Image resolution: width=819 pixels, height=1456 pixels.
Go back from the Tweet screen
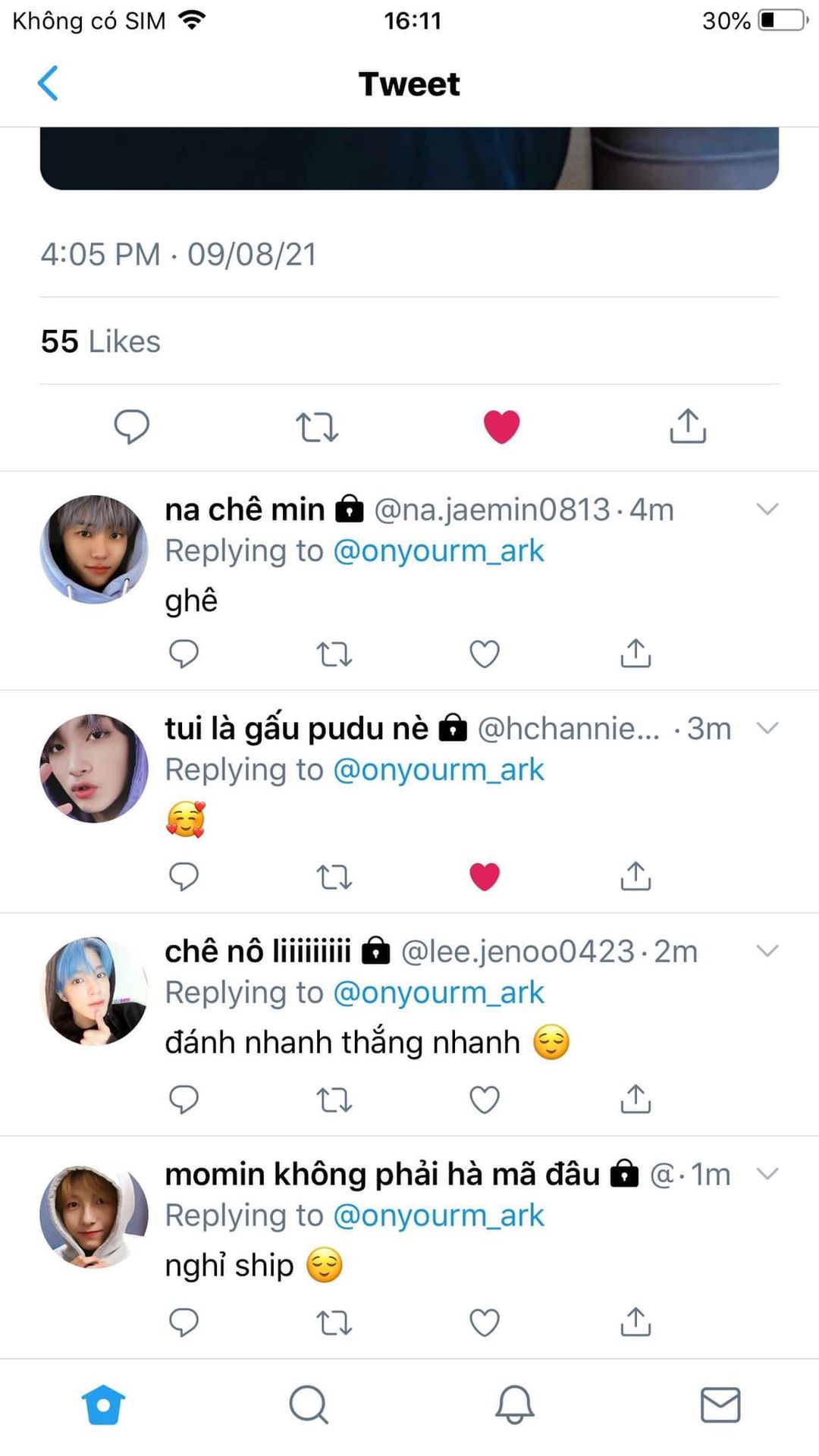(48, 83)
